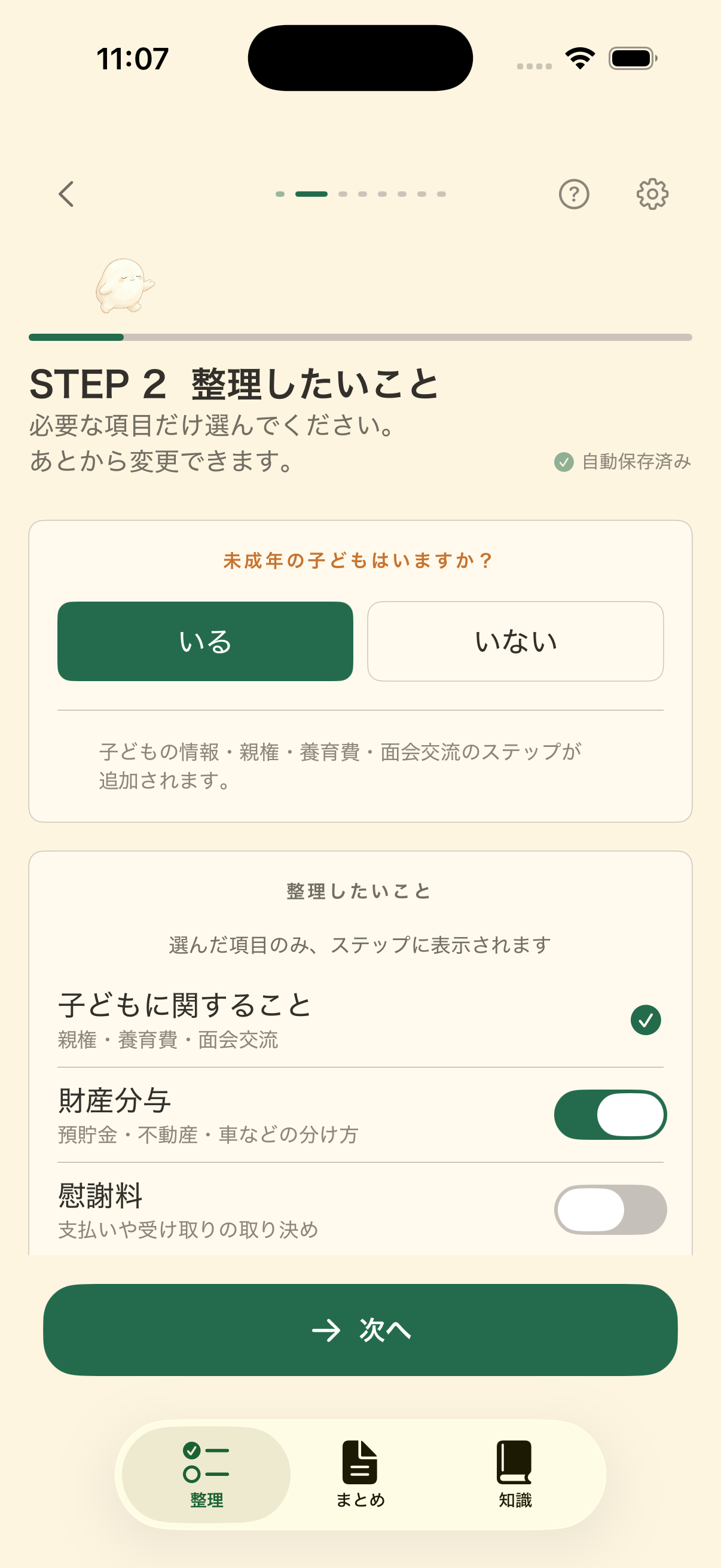Screen dimensions: 721x1568
Task: Disable the 財産分与 toggle
Action: (x=609, y=1114)
